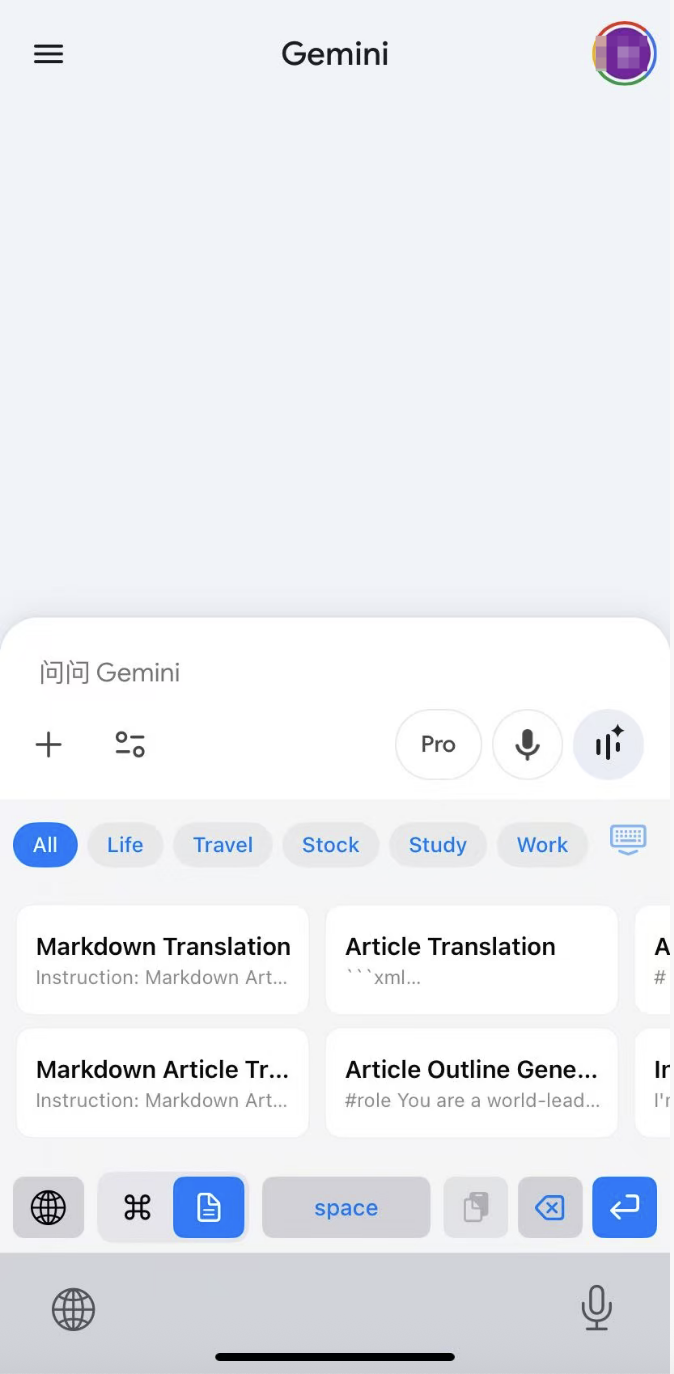Viewport: 674px width, 1374px height.
Task: Hit the keyboard space key
Action: (346, 1208)
